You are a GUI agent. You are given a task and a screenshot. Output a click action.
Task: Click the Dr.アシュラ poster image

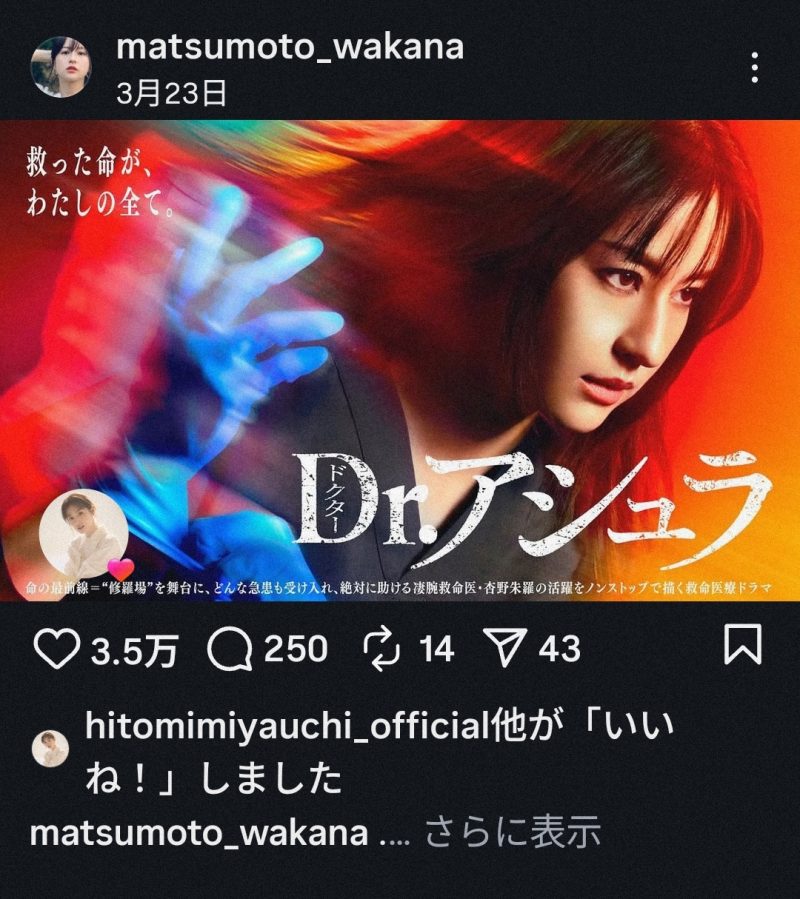400,350
